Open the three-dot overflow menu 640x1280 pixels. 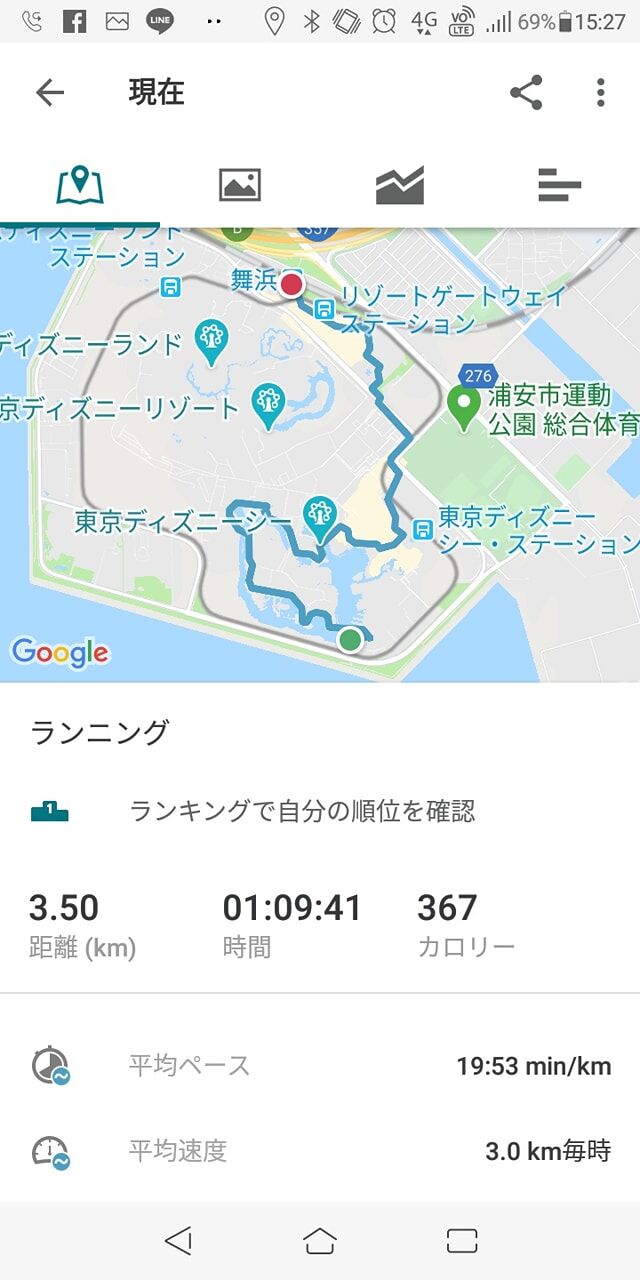600,93
